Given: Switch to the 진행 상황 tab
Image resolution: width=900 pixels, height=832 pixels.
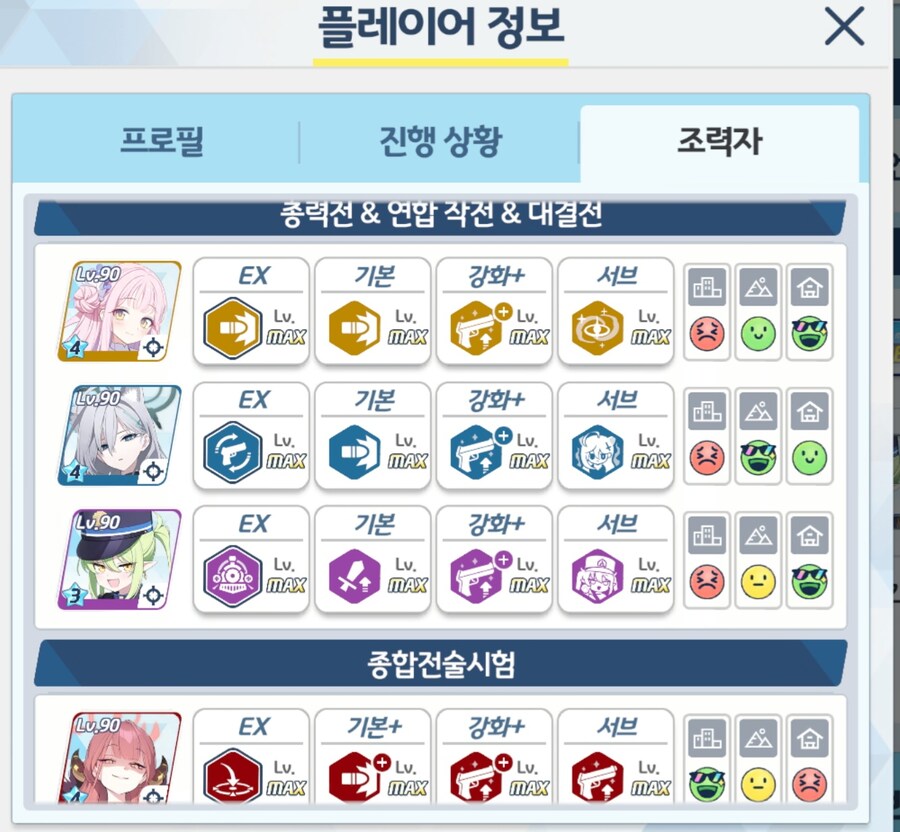Looking at the screenshot, I should [x=439, y=141].
